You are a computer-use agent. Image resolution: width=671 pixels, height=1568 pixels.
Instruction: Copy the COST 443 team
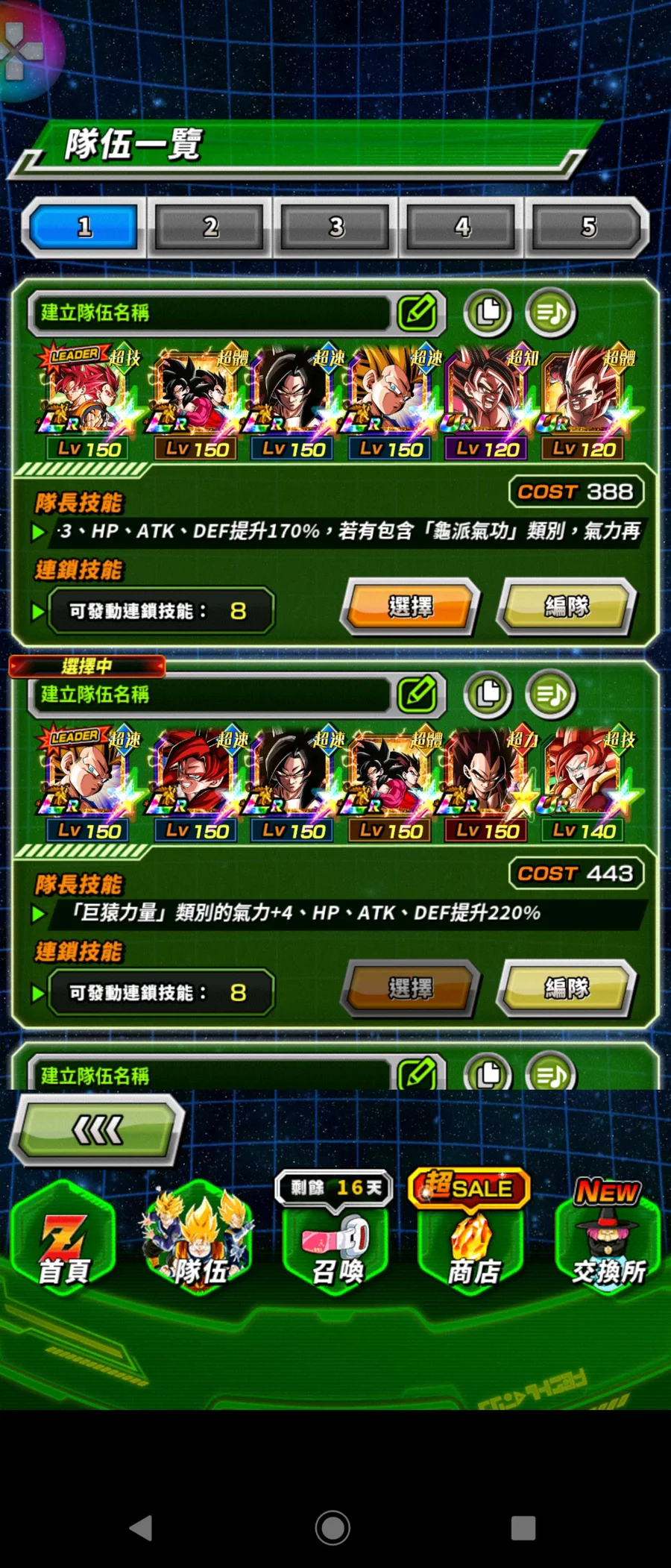point(488,694)
